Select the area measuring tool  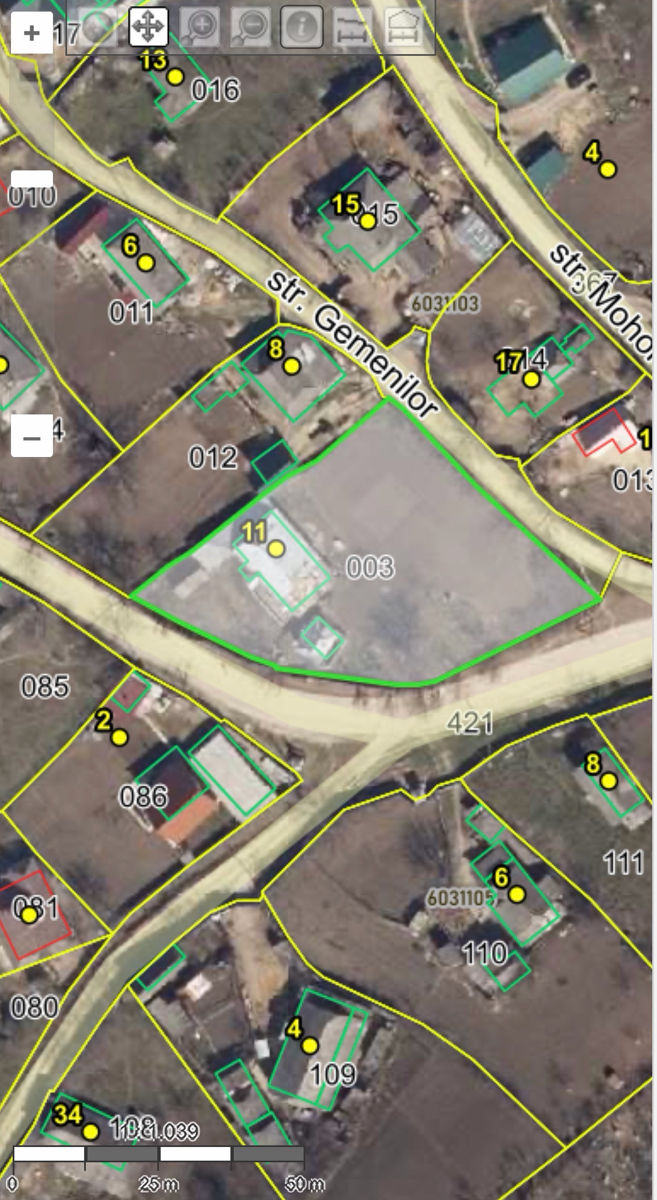pyautogui.click(x=402, y=27)
